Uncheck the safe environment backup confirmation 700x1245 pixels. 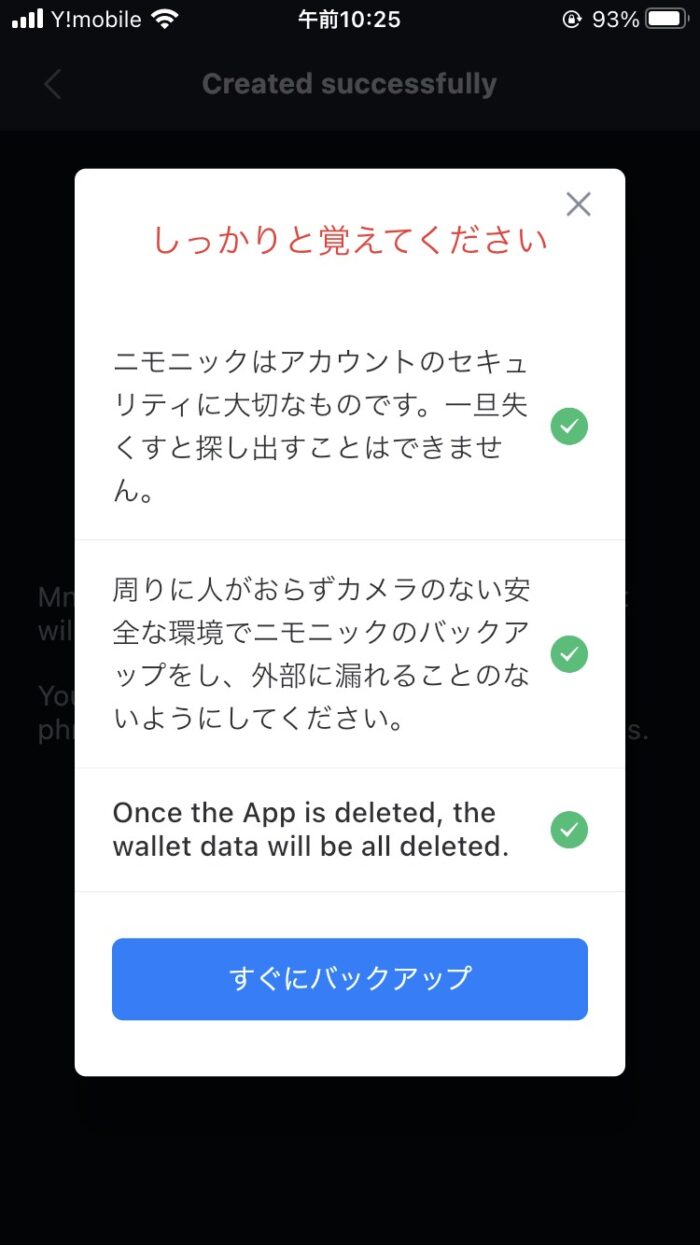[x=569, y=654]
